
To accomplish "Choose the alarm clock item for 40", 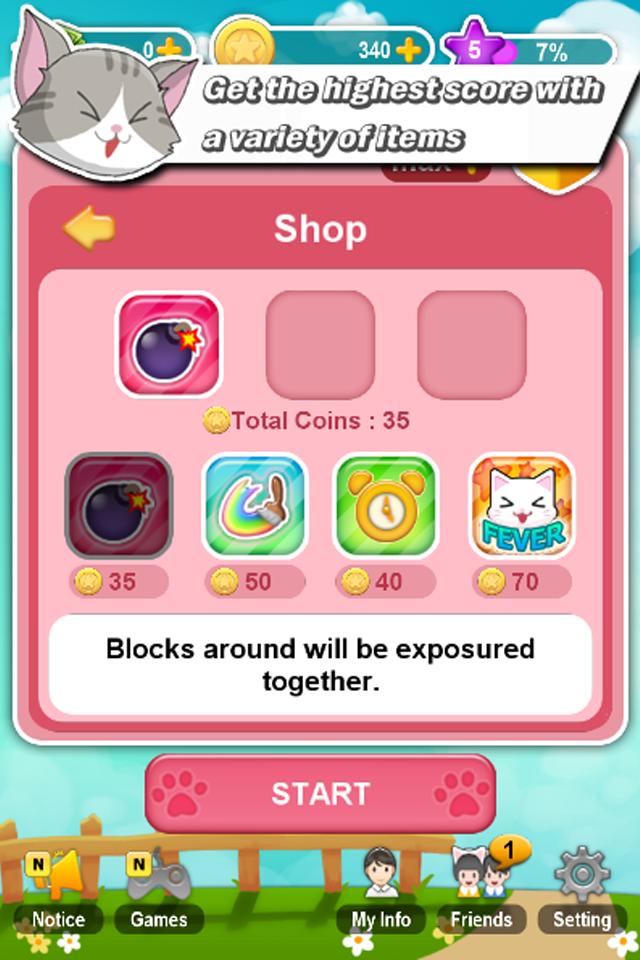I will coord(385,505).
